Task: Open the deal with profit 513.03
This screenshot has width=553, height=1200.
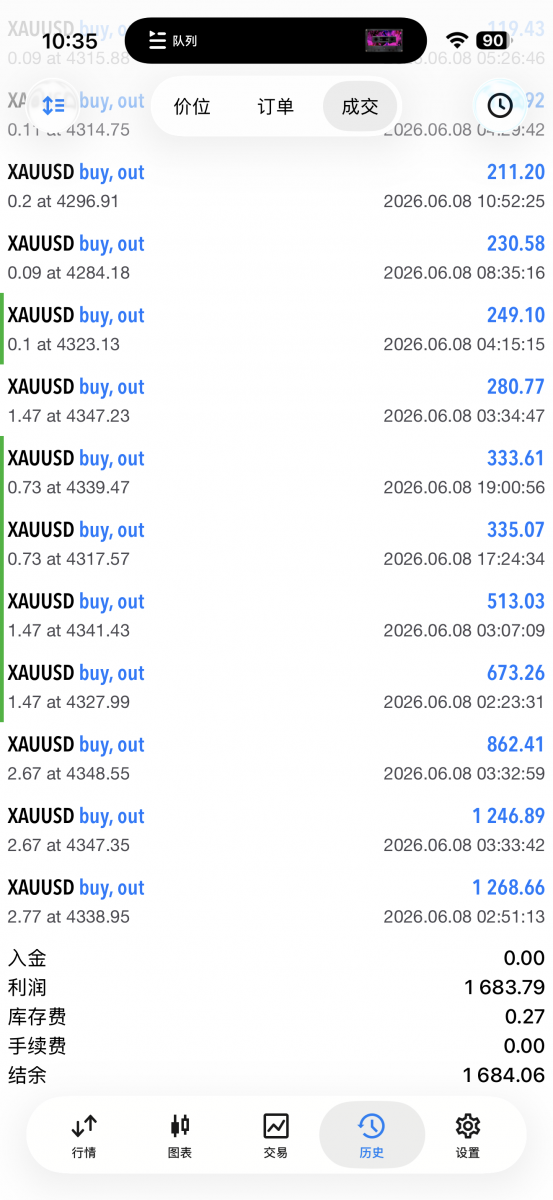Action: (x=276, y=615)
